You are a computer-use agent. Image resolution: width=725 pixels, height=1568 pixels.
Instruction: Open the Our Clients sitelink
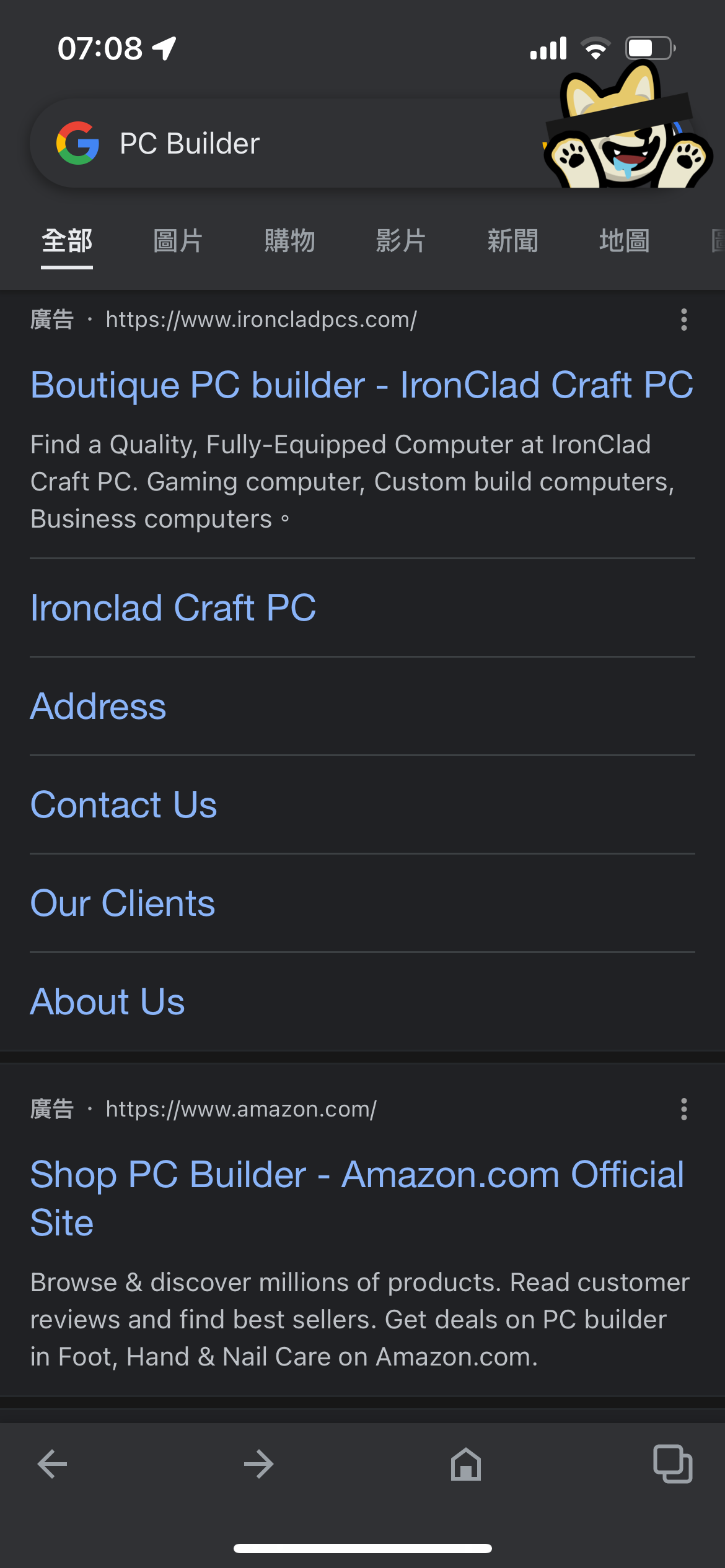click(123, 903)
